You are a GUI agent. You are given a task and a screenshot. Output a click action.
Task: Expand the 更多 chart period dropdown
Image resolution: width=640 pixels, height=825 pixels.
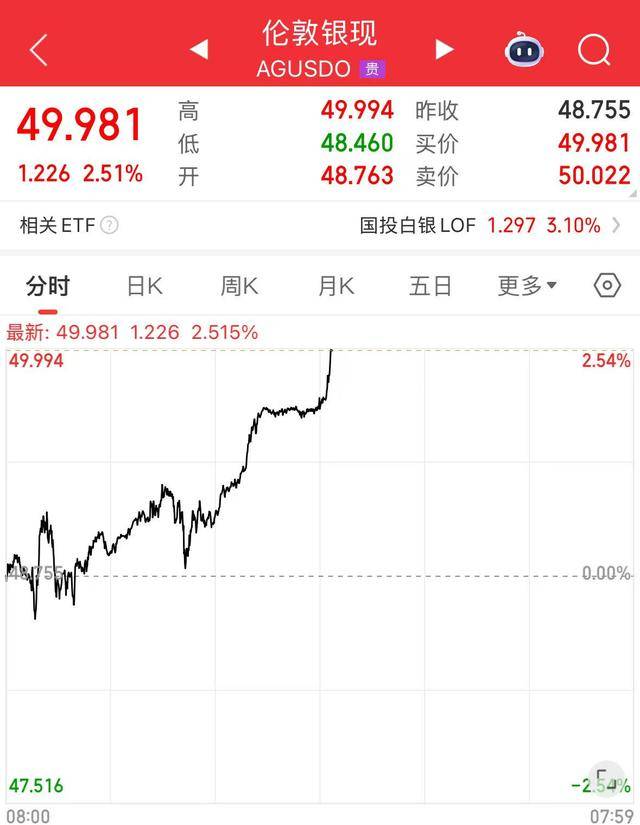[527, 286]
